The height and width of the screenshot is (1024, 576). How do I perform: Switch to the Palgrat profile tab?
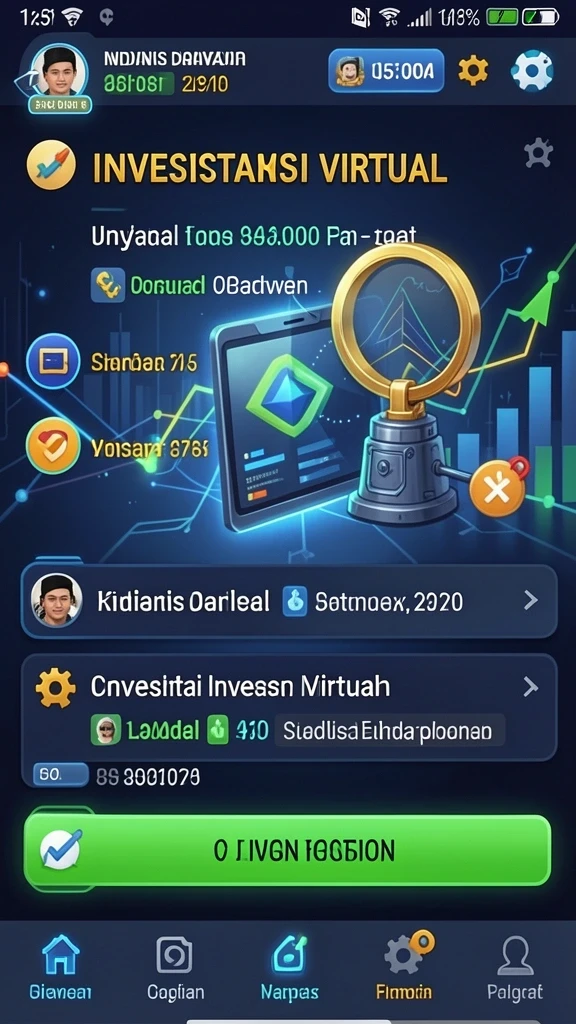[x=515, y=967]
